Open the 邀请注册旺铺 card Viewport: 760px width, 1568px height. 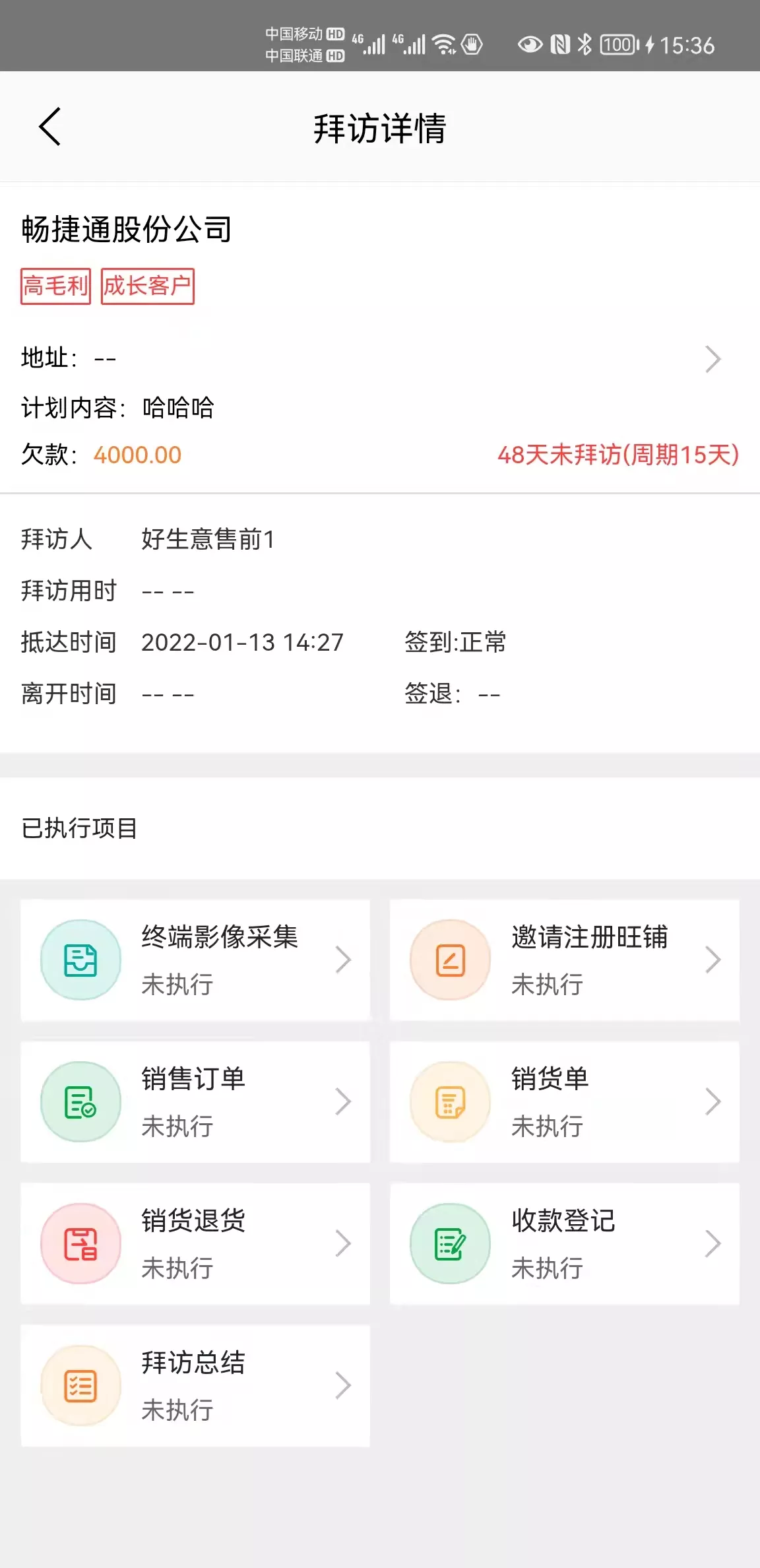(565, 960)
